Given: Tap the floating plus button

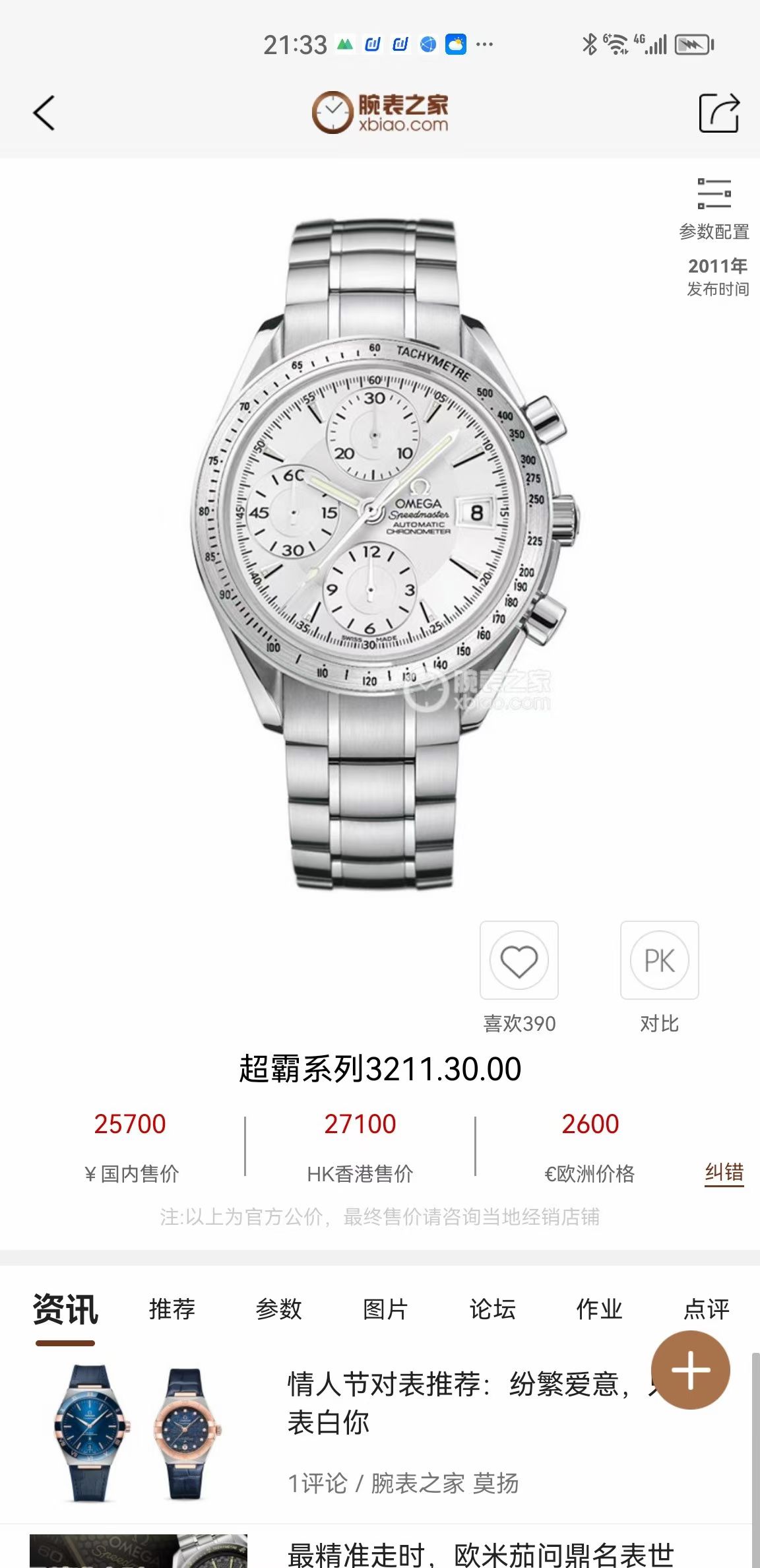Looking at the screenshot, I should tap(690, 1370).
